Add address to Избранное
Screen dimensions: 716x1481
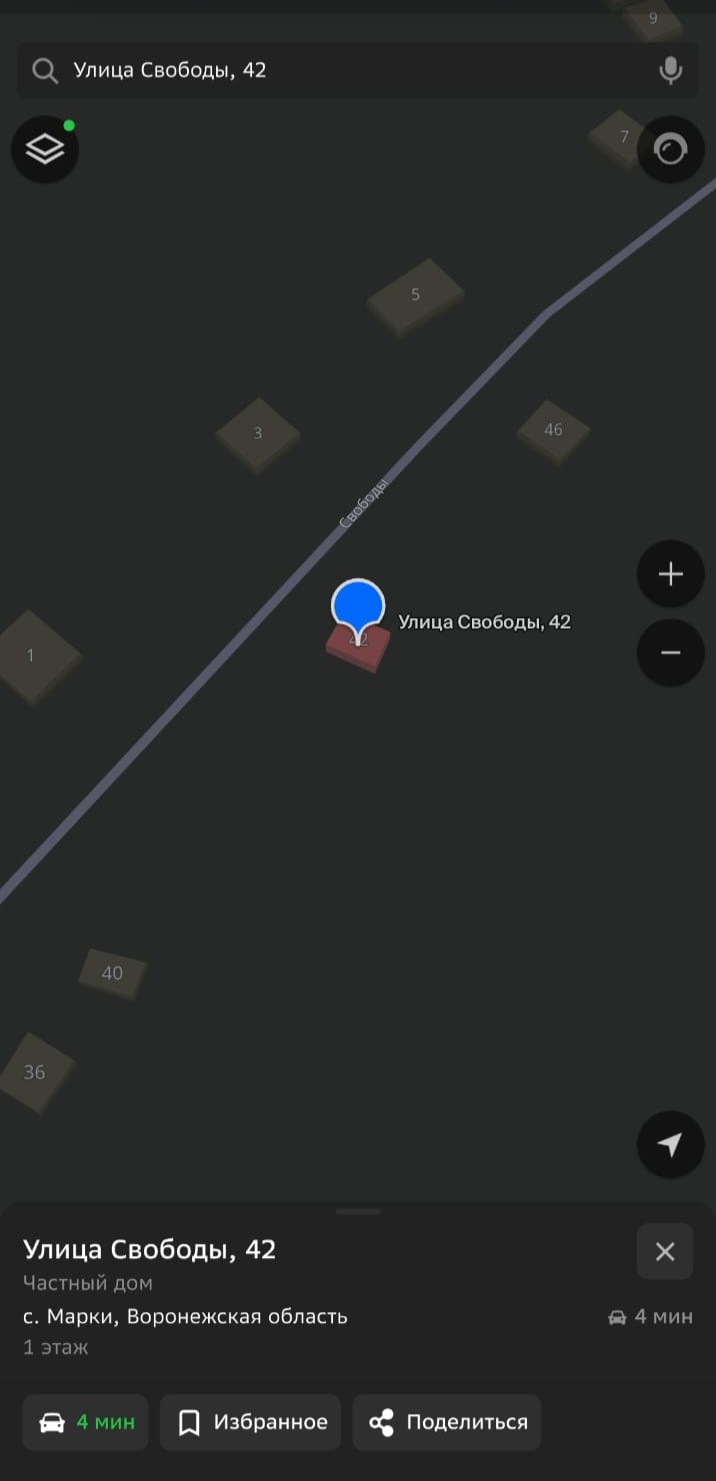click(x=251, y=1422)
